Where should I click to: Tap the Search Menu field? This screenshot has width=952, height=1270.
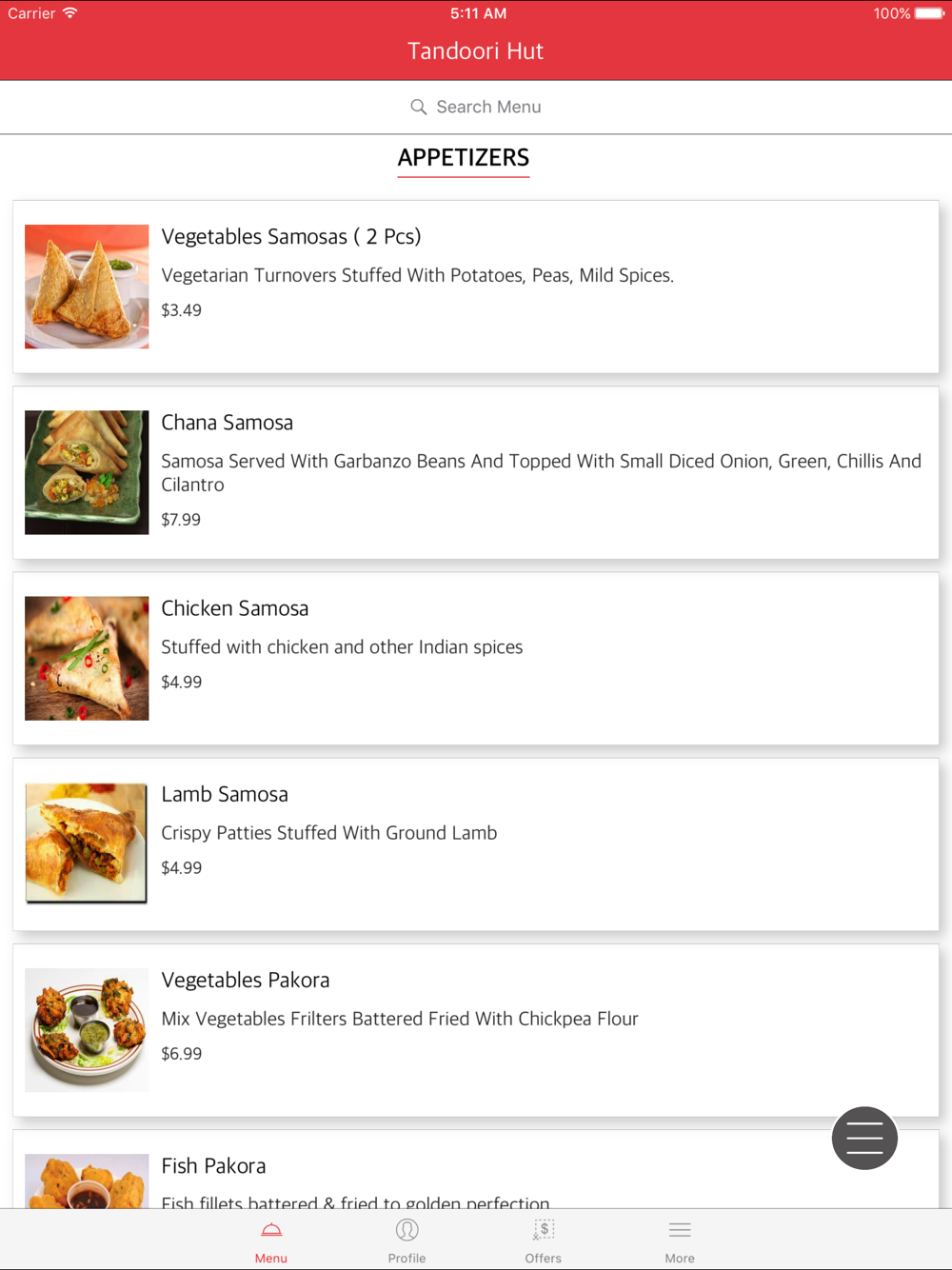click(476, 107)
